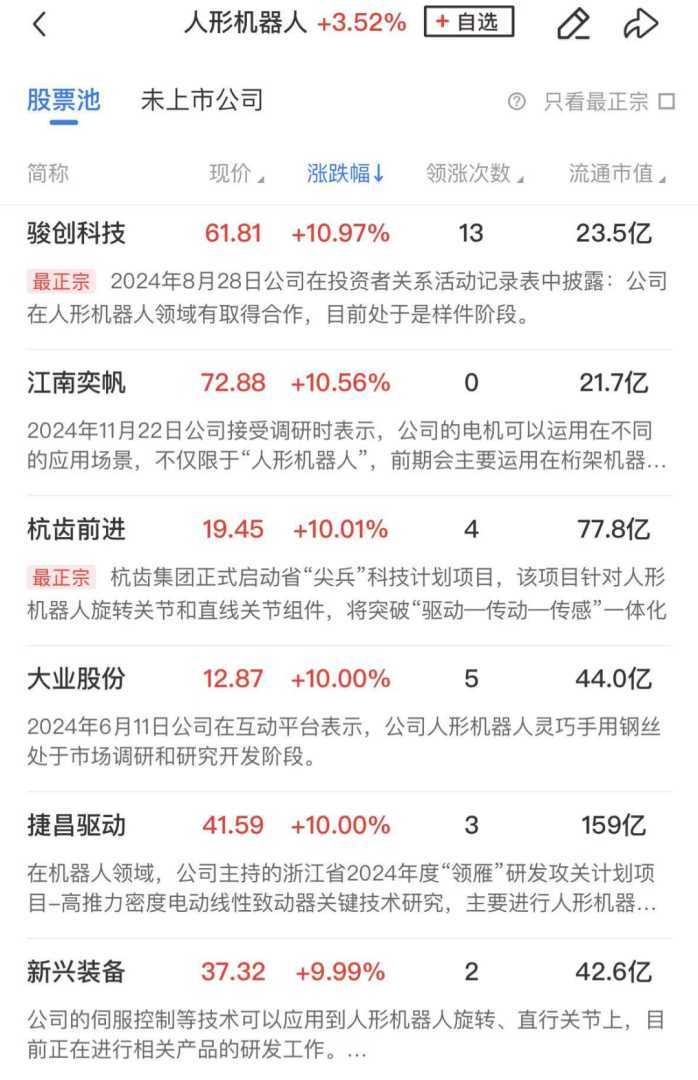Toggle the 只看最正宗 checkbox
Image resolution: width=698 pixels, height=1080 pixels.
(667, 101)
